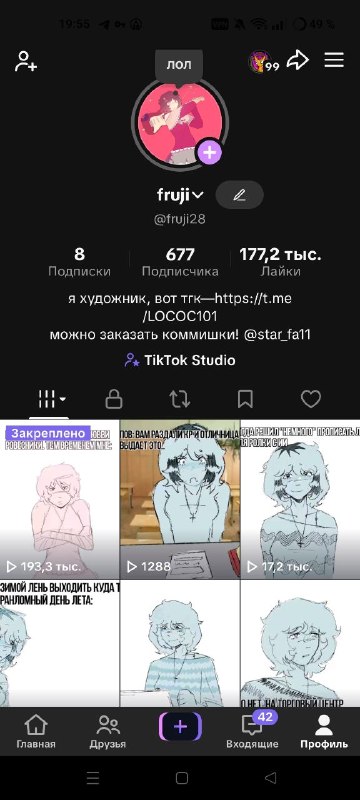Open the Входящие inbox with 42 notifications
Screen dimensions: 360x800
point(253,732)
